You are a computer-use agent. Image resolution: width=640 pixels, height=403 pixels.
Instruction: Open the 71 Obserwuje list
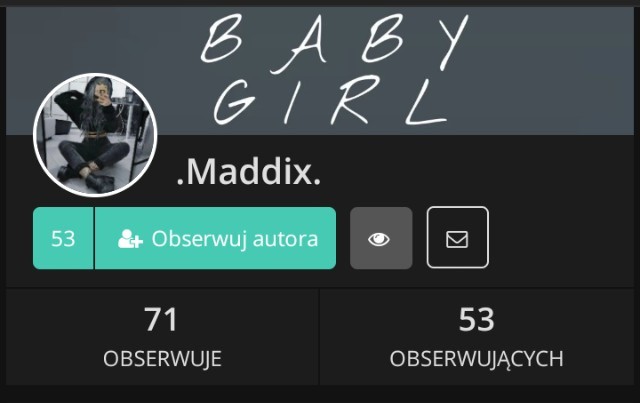click(x=162, y=337)
